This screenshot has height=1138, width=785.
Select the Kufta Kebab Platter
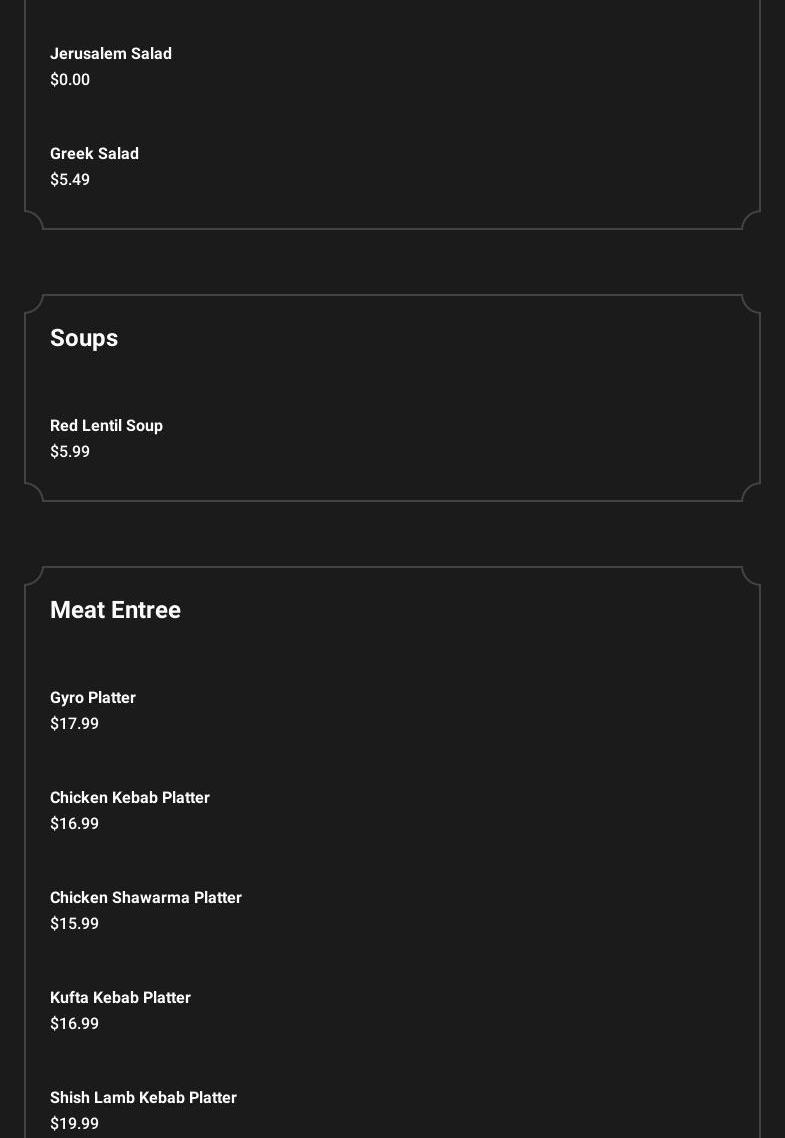[x=121, y=998]
